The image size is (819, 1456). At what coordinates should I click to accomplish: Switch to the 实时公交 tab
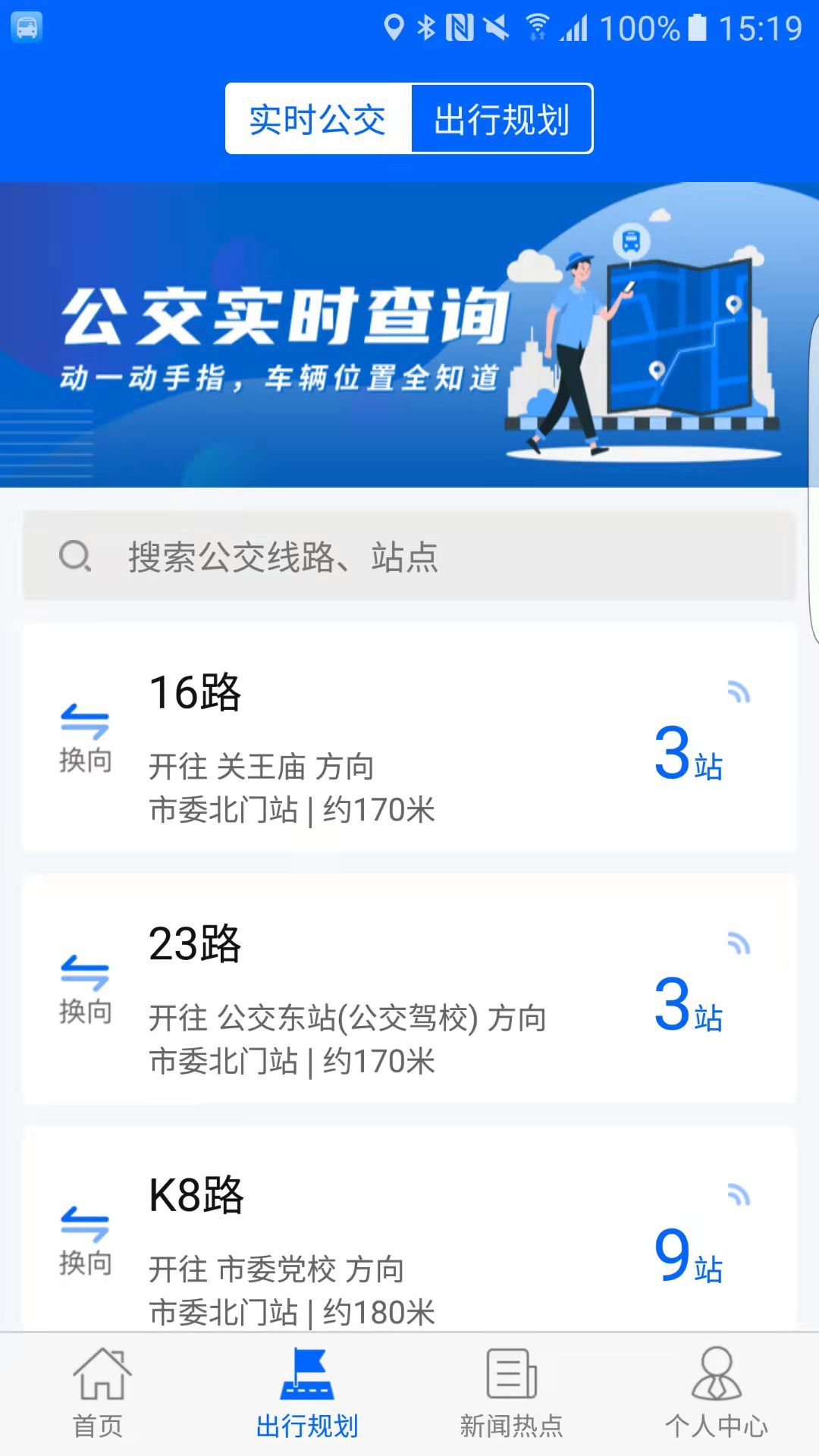click(318, 119)
